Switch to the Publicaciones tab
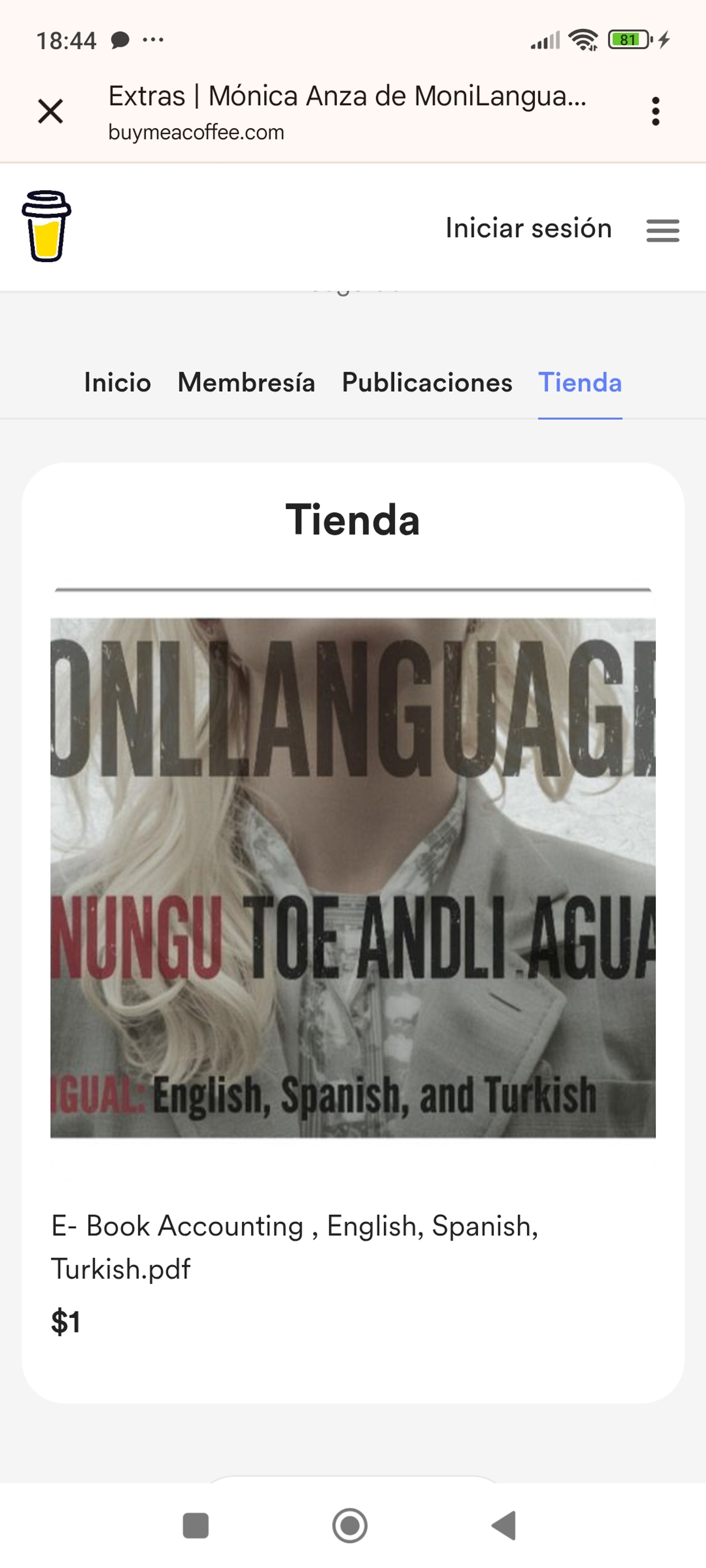706x1568 pixels. (426, 383)
